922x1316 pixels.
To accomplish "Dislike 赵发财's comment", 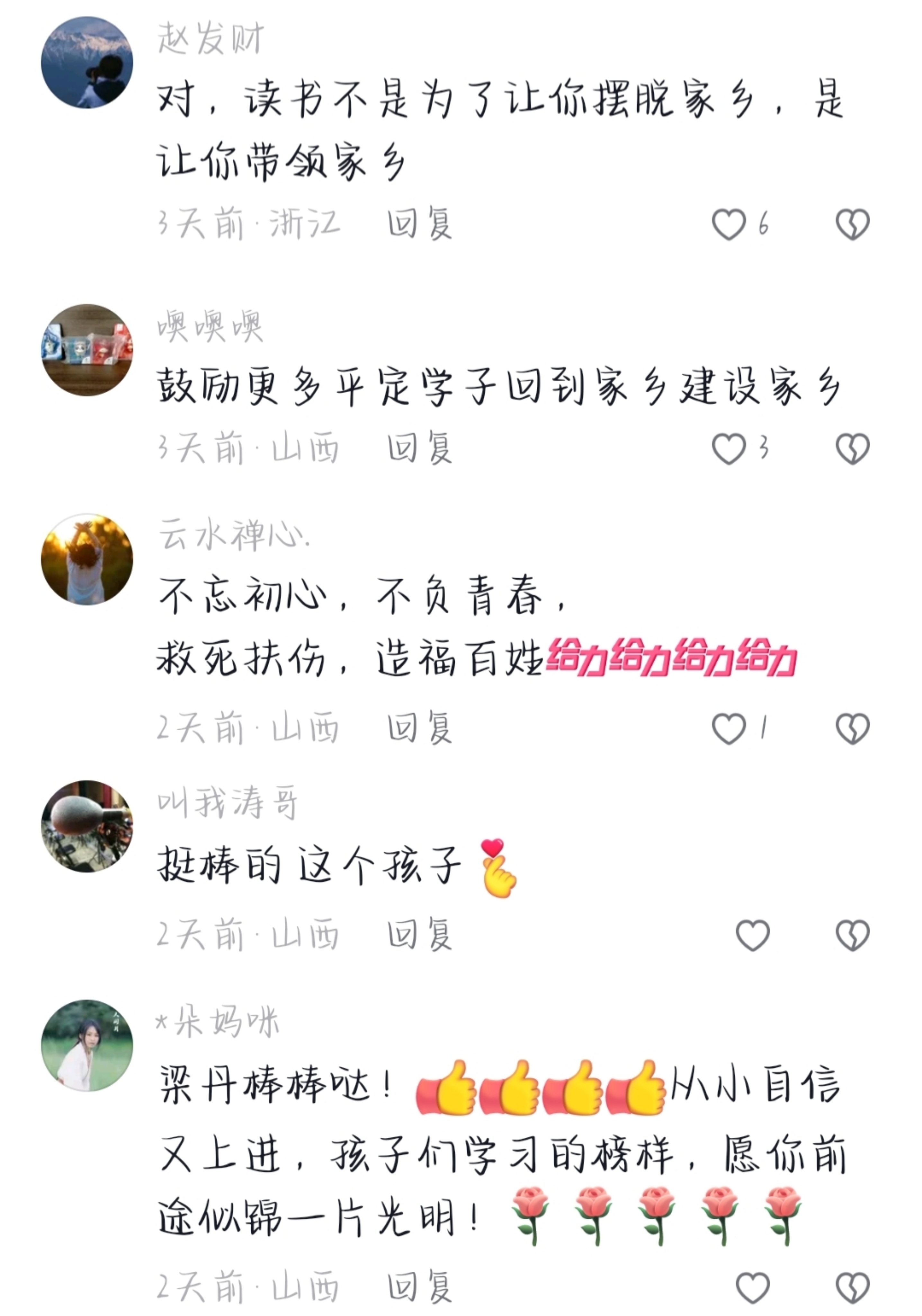I will [x=853, y=224].
